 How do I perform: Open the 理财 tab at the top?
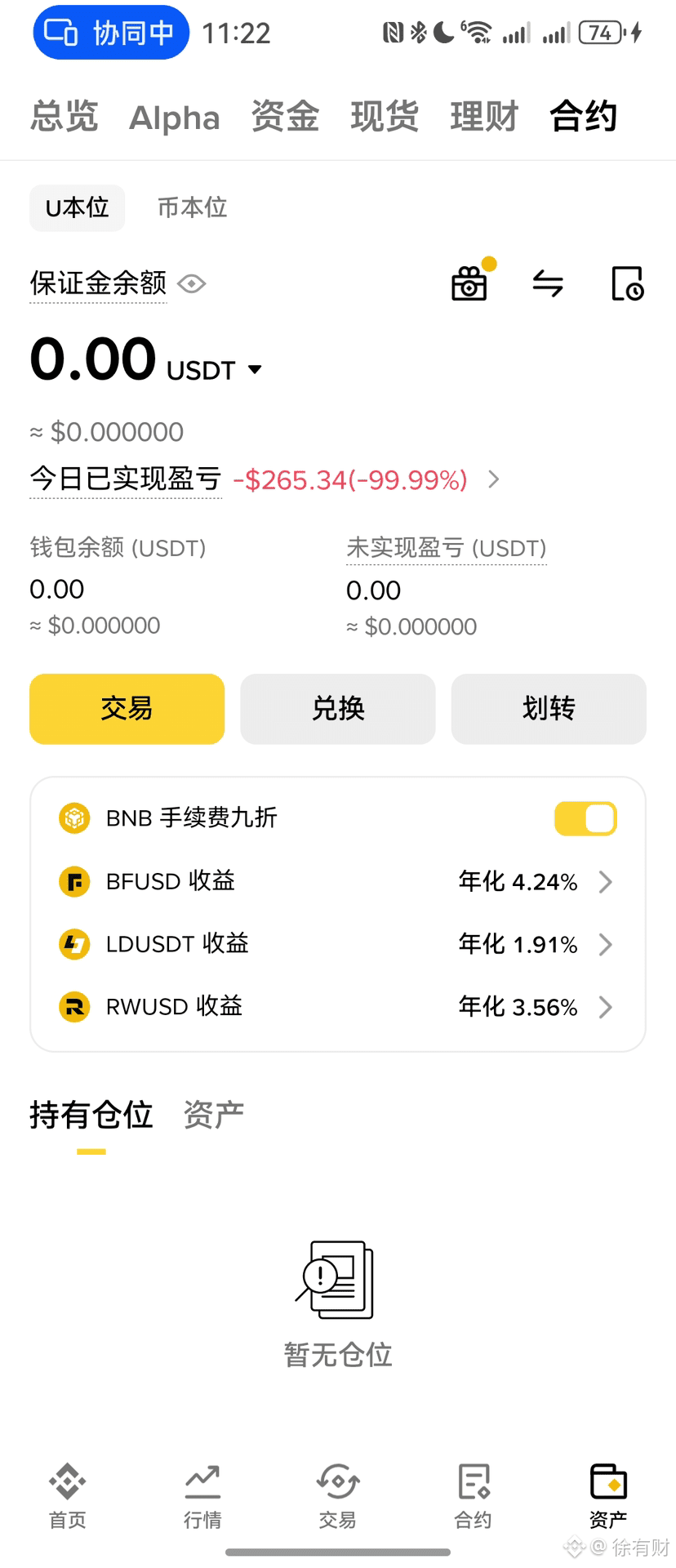click(483, 117)
